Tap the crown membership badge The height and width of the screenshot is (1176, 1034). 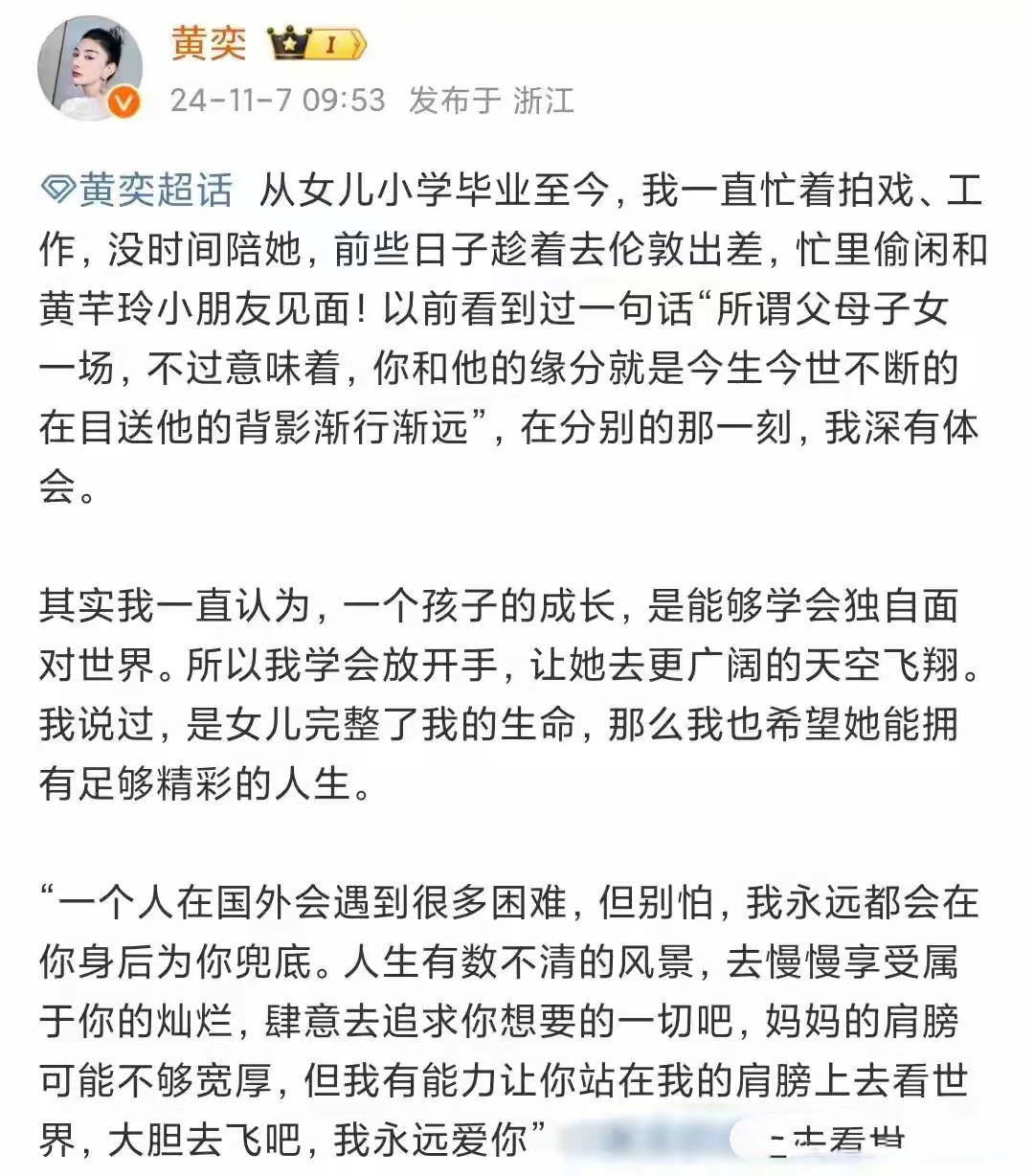click(x=316, y=45)
